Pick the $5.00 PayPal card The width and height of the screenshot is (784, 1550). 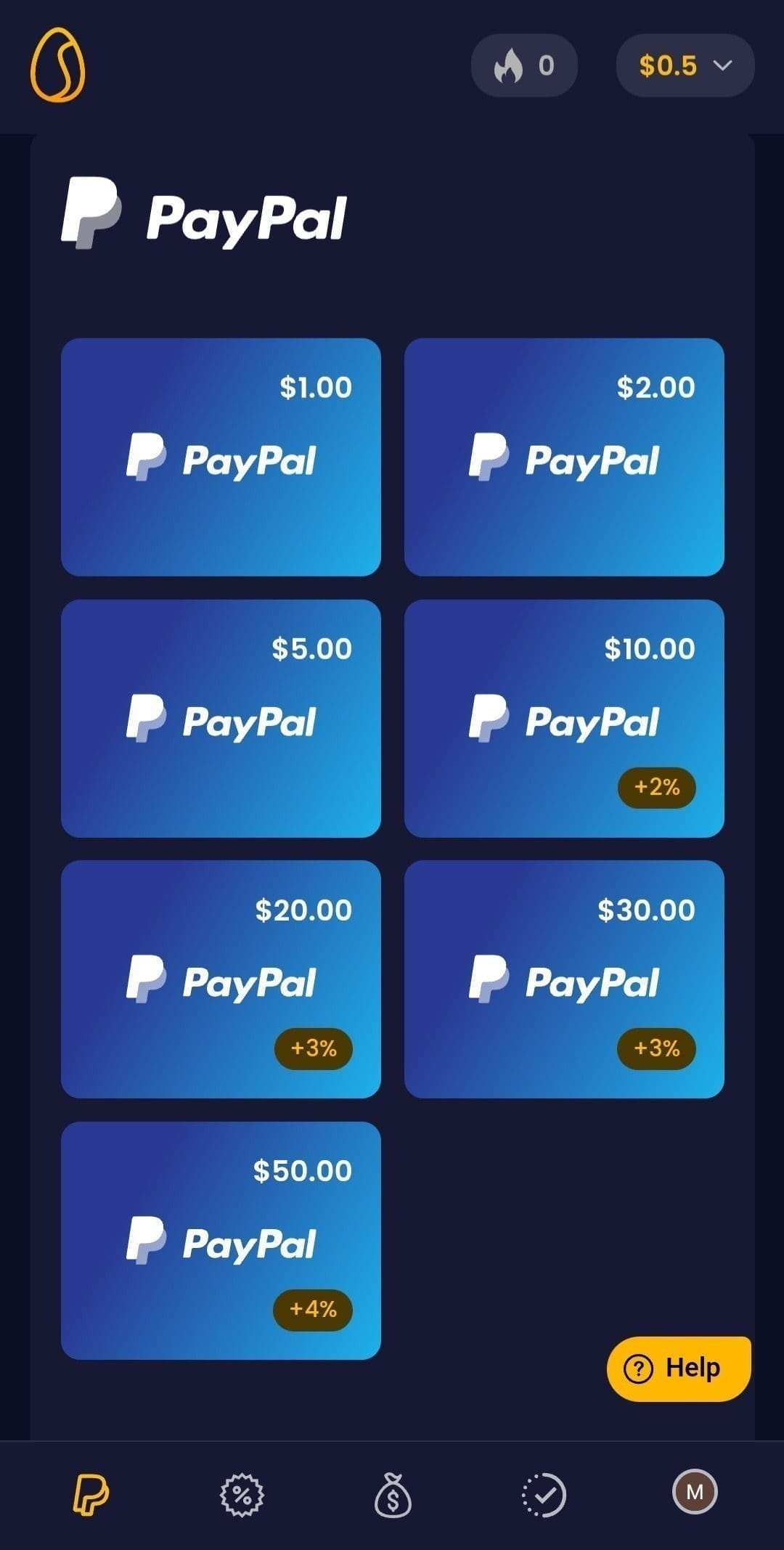tap(221, 718)
